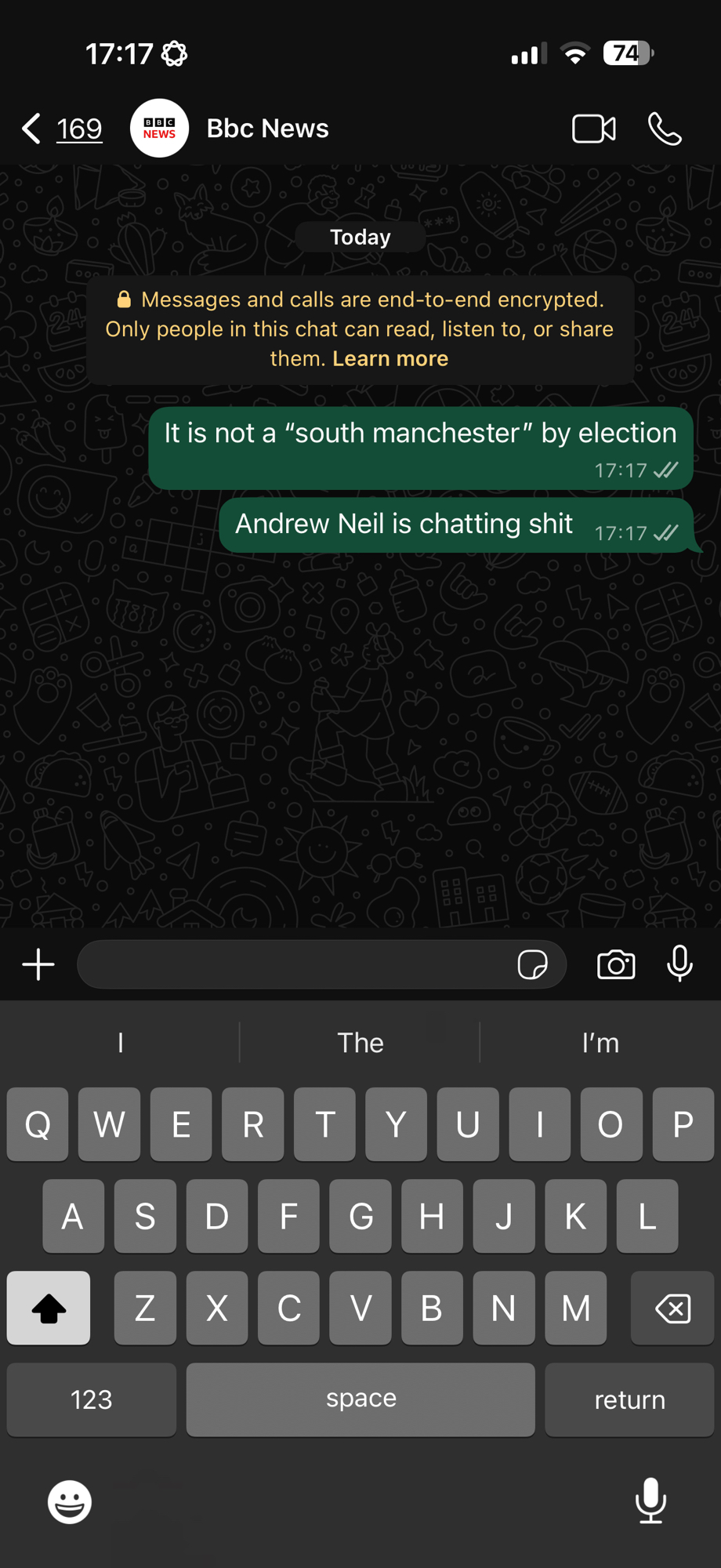
Task: Start keyboard dictation
Action: 650,1500
